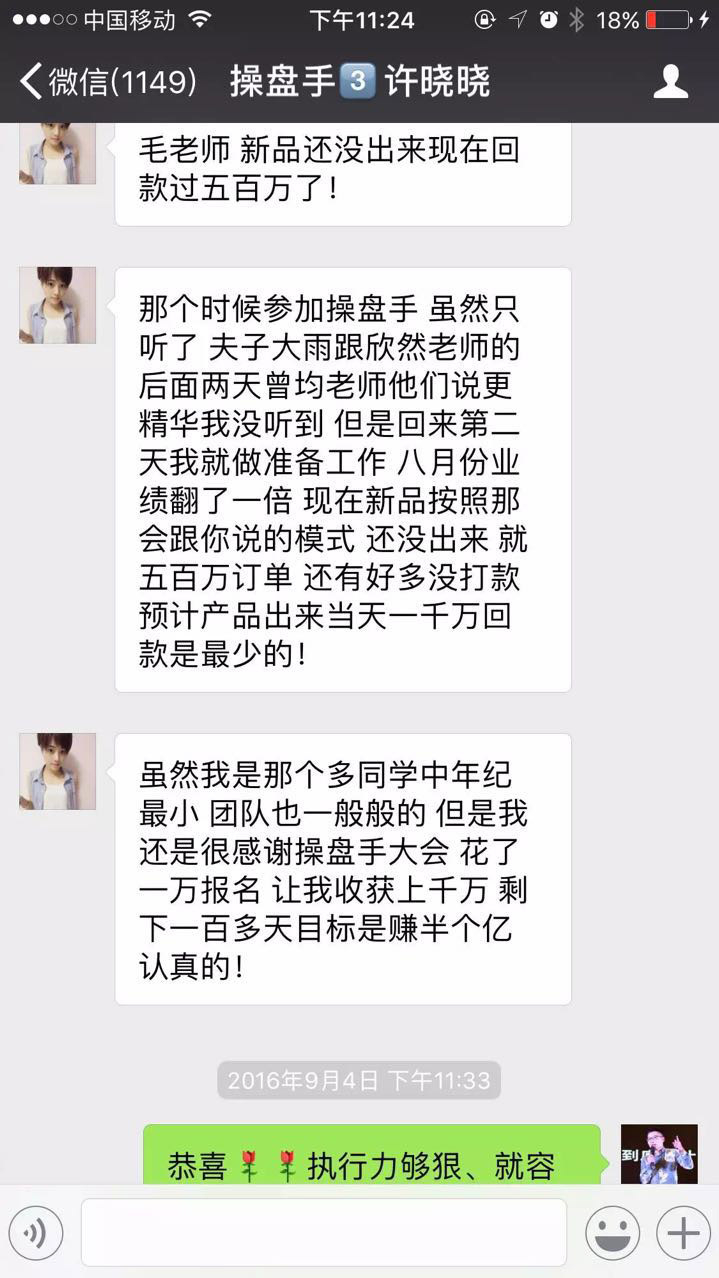The height and width of the screenshot is (1278, 719).
Task: Go back to the WeChat chat list
Action: click(x=105, y=82)
